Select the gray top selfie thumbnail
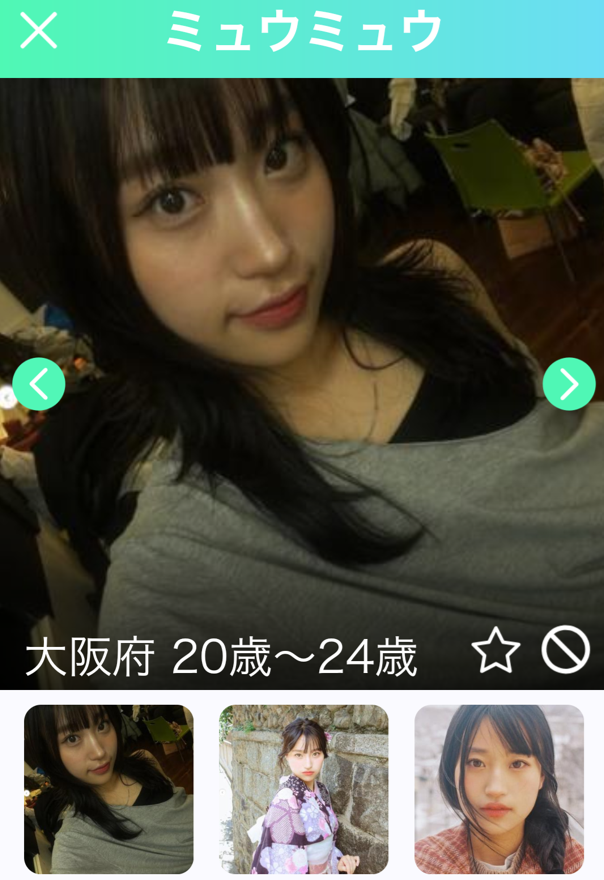This screenshot has height=880, width=604. tap(109, 789)
